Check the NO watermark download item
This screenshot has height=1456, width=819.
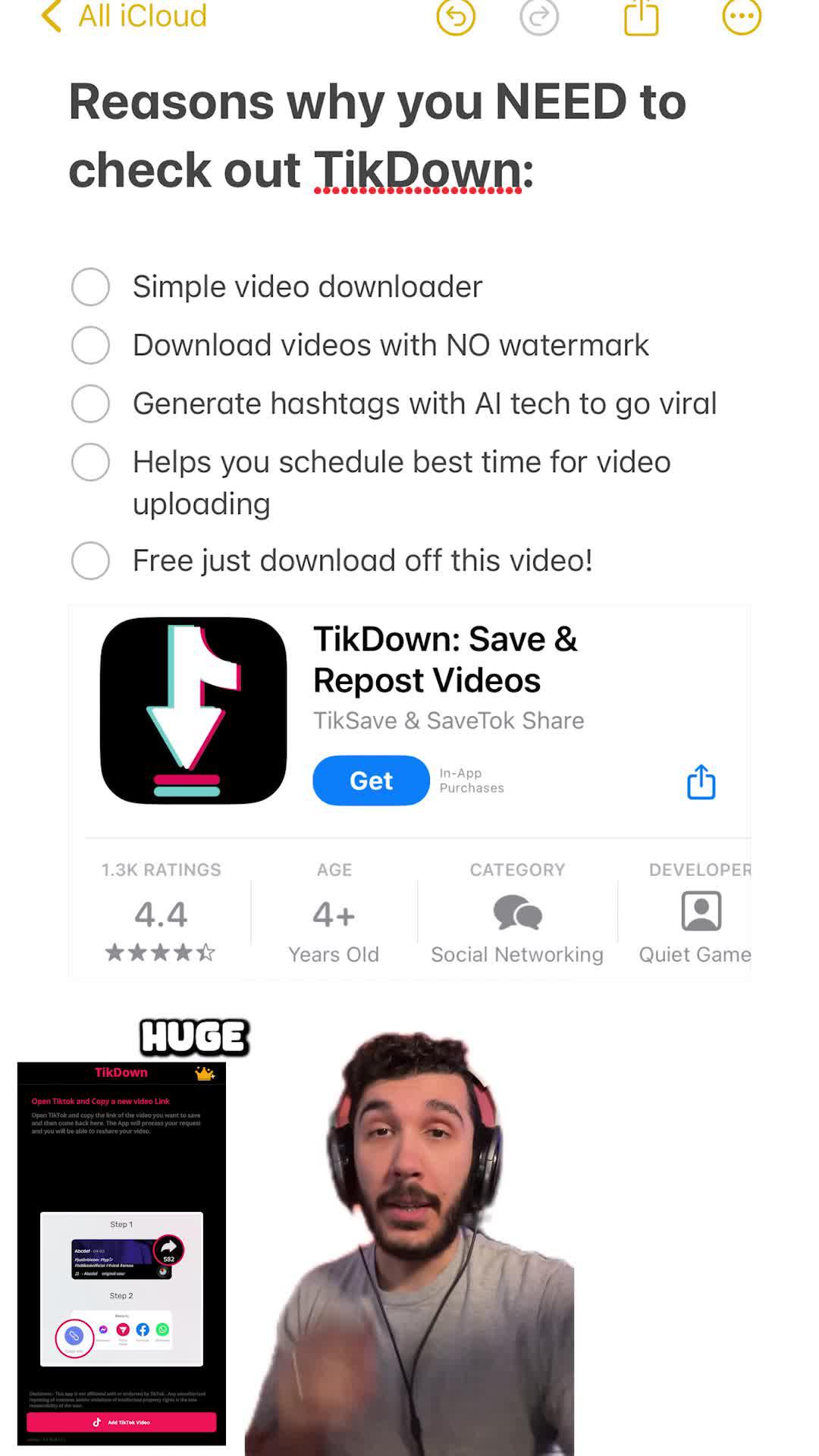[89, 345]
